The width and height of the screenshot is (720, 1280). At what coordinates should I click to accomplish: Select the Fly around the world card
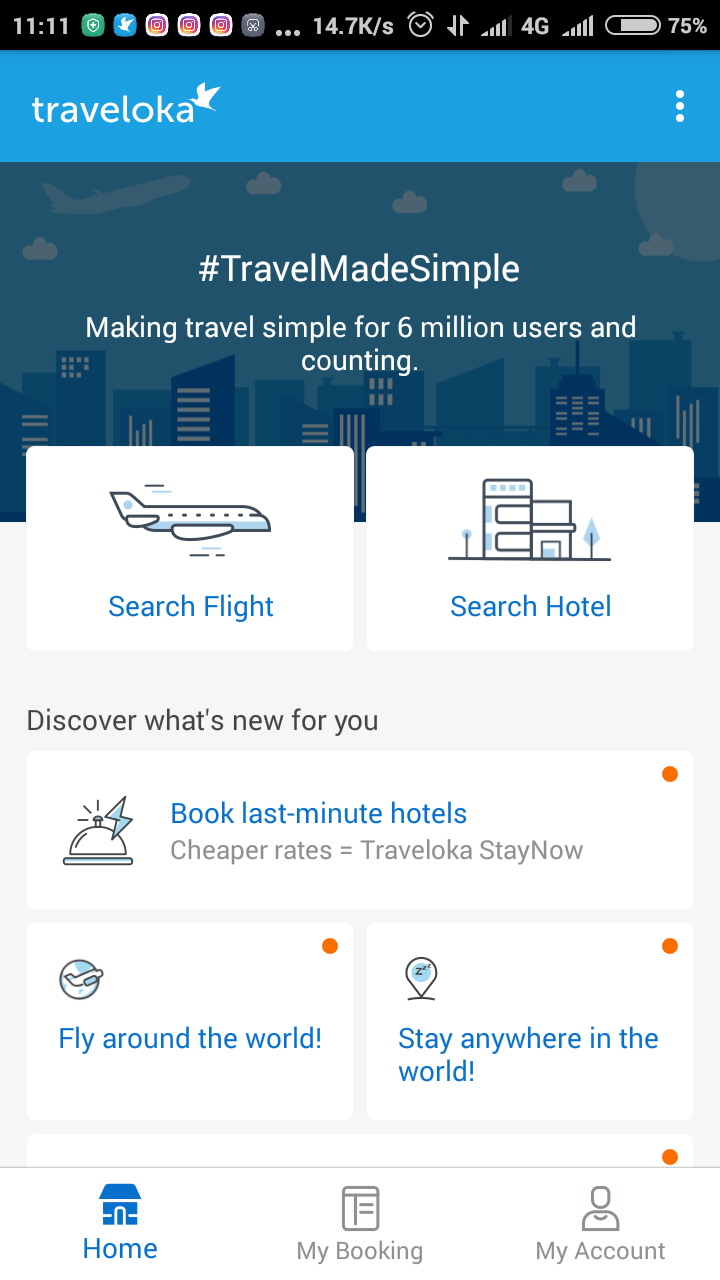tap(190, 1020)
